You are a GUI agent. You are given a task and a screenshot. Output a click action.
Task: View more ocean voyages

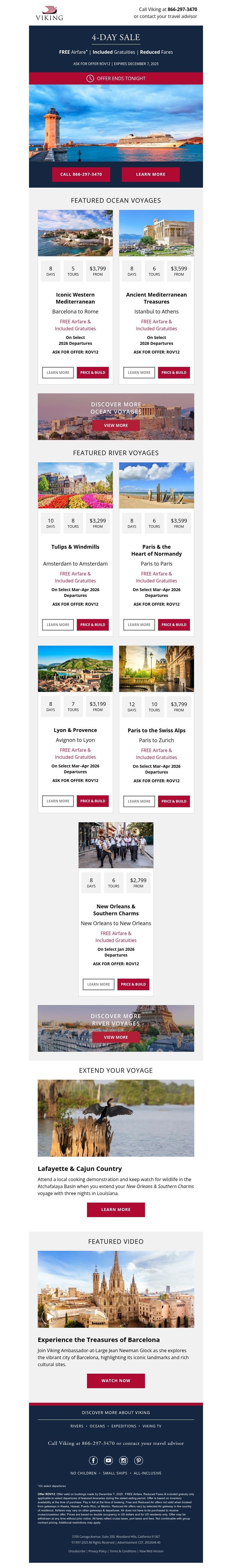[x=116, y=426]
